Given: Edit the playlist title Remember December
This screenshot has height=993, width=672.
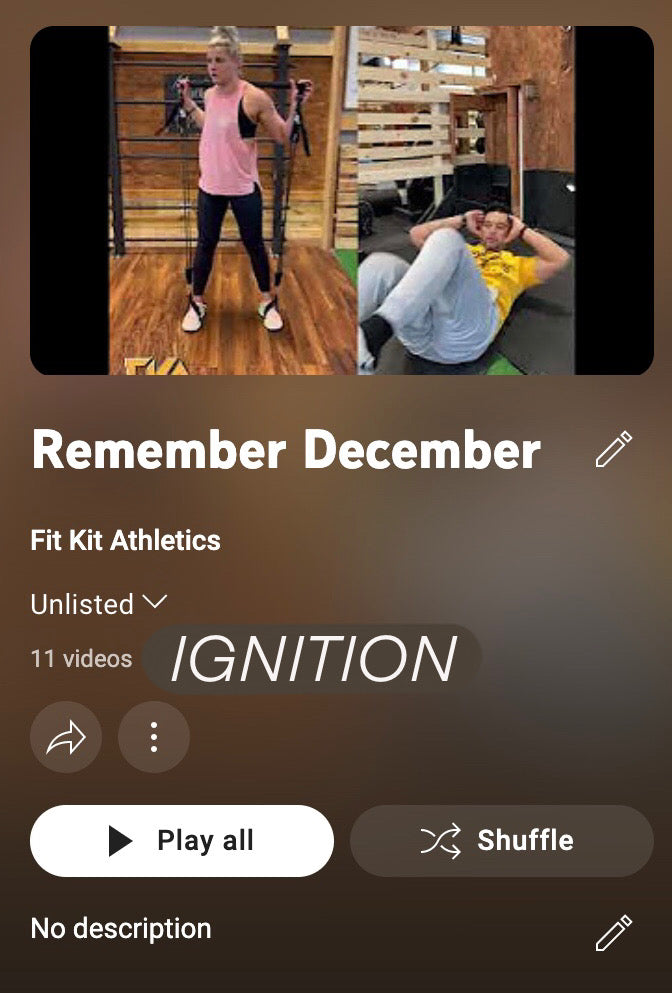Looking at the screenshot, I should (x=613, y=450).
